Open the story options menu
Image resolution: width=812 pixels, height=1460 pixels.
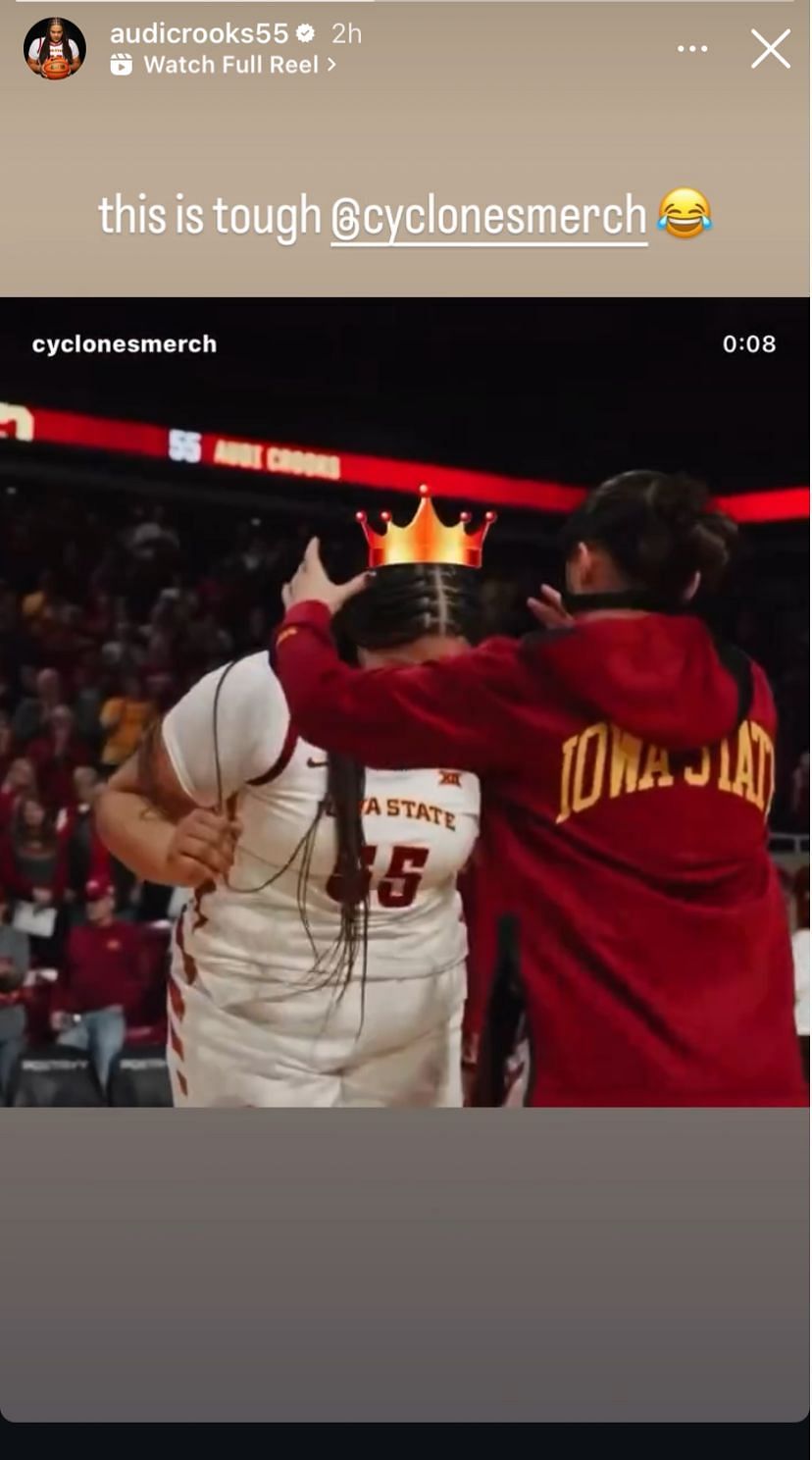pyautogui.click(x=692, y=49)
